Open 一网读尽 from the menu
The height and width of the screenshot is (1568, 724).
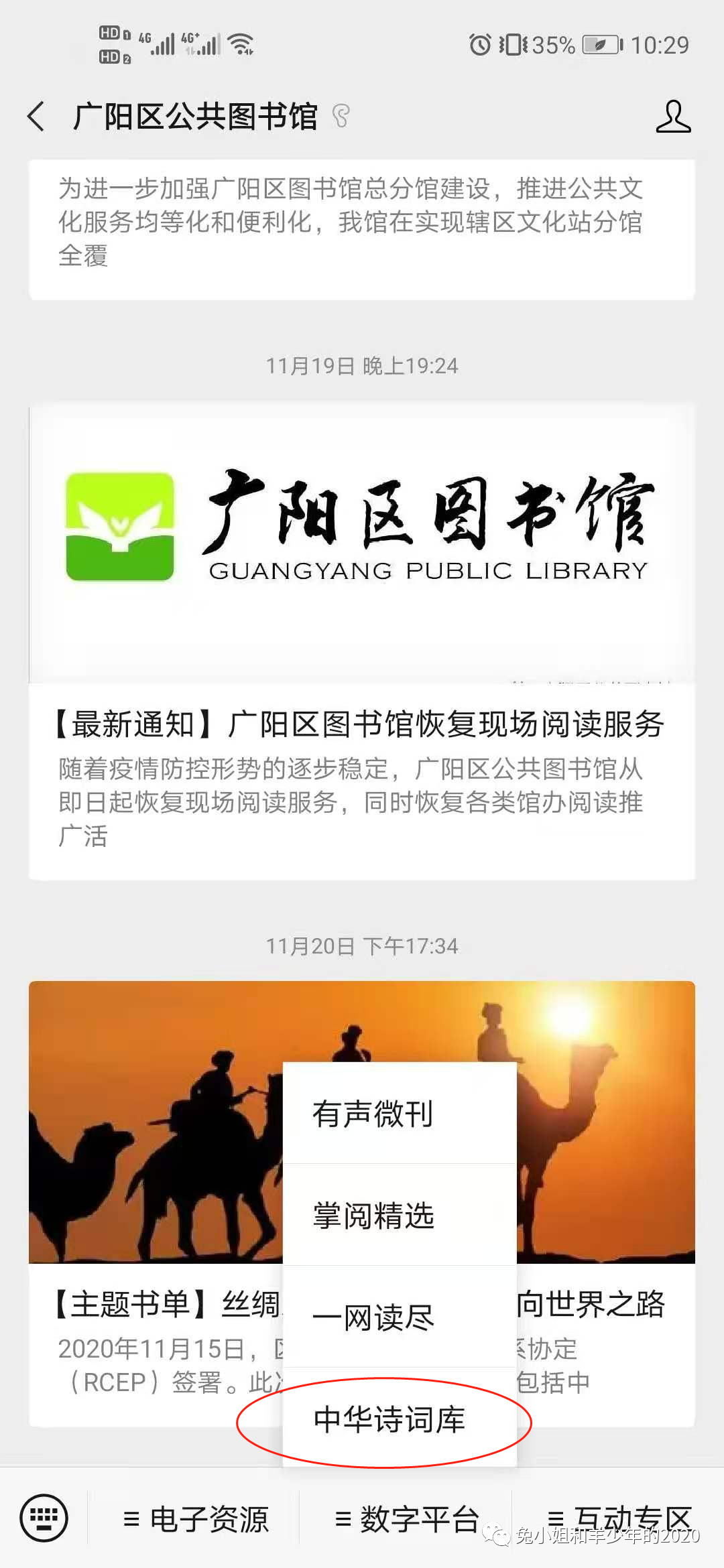coord(400,1317)
